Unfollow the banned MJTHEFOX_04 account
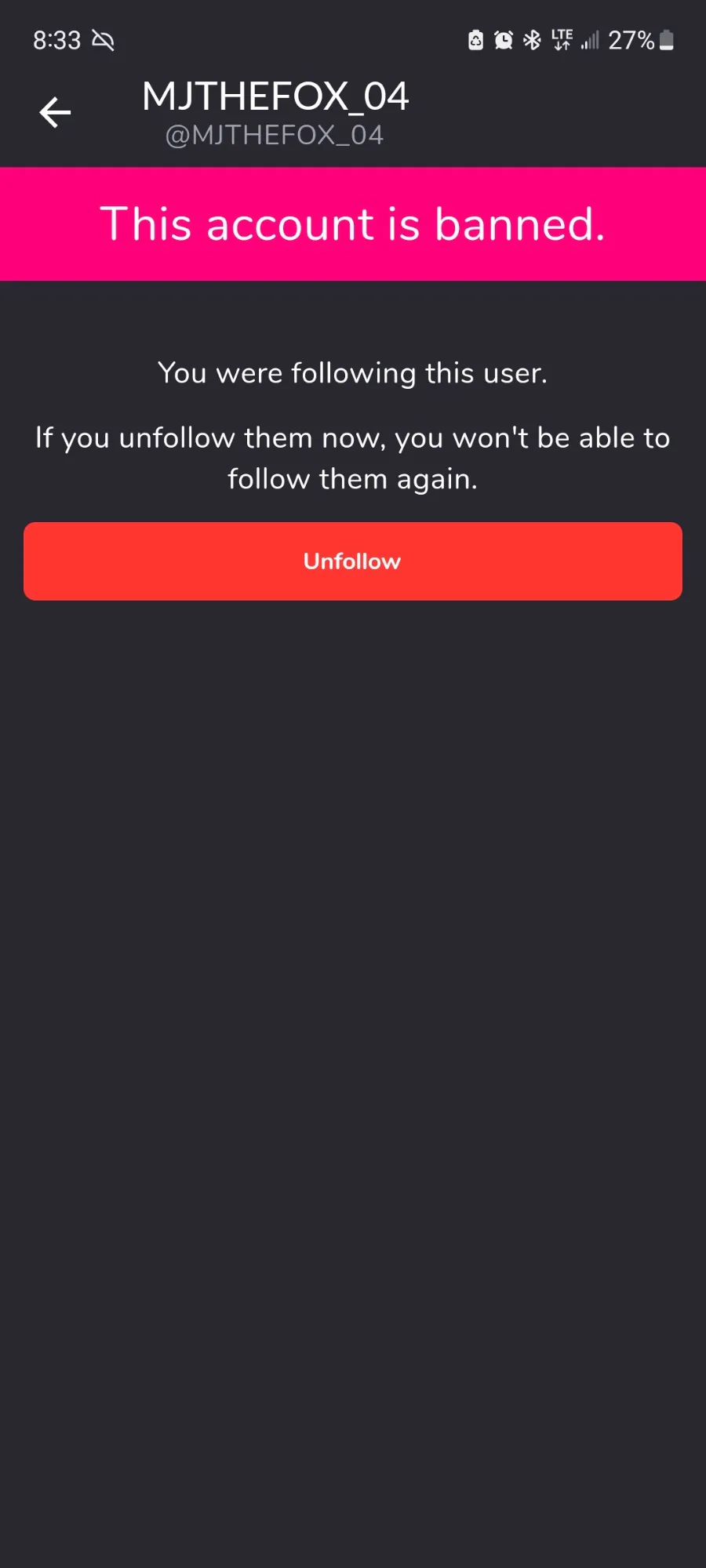The width and height of the screenshot is (706, 1568). [353, 561]
